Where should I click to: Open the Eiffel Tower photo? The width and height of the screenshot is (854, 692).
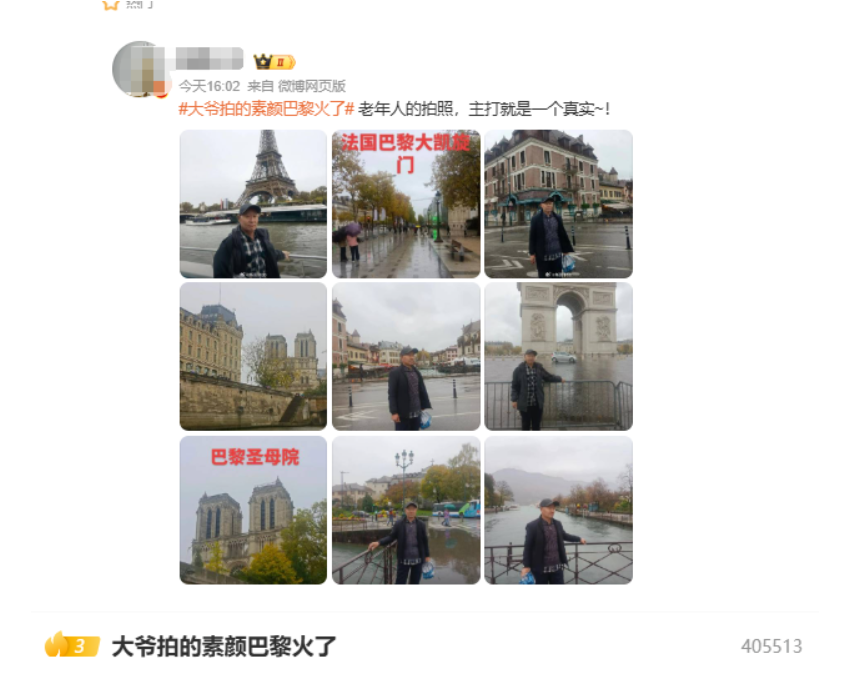pos(253,204)
